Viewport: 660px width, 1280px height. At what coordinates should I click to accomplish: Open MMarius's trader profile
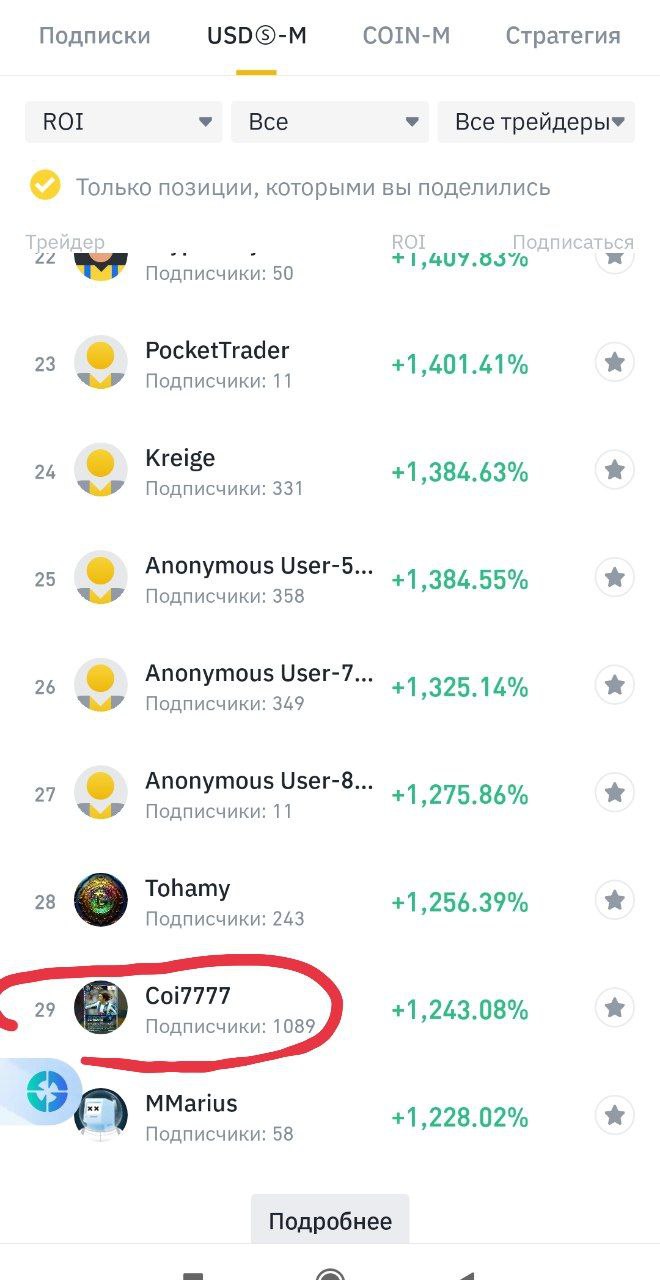coord(191,1104)
